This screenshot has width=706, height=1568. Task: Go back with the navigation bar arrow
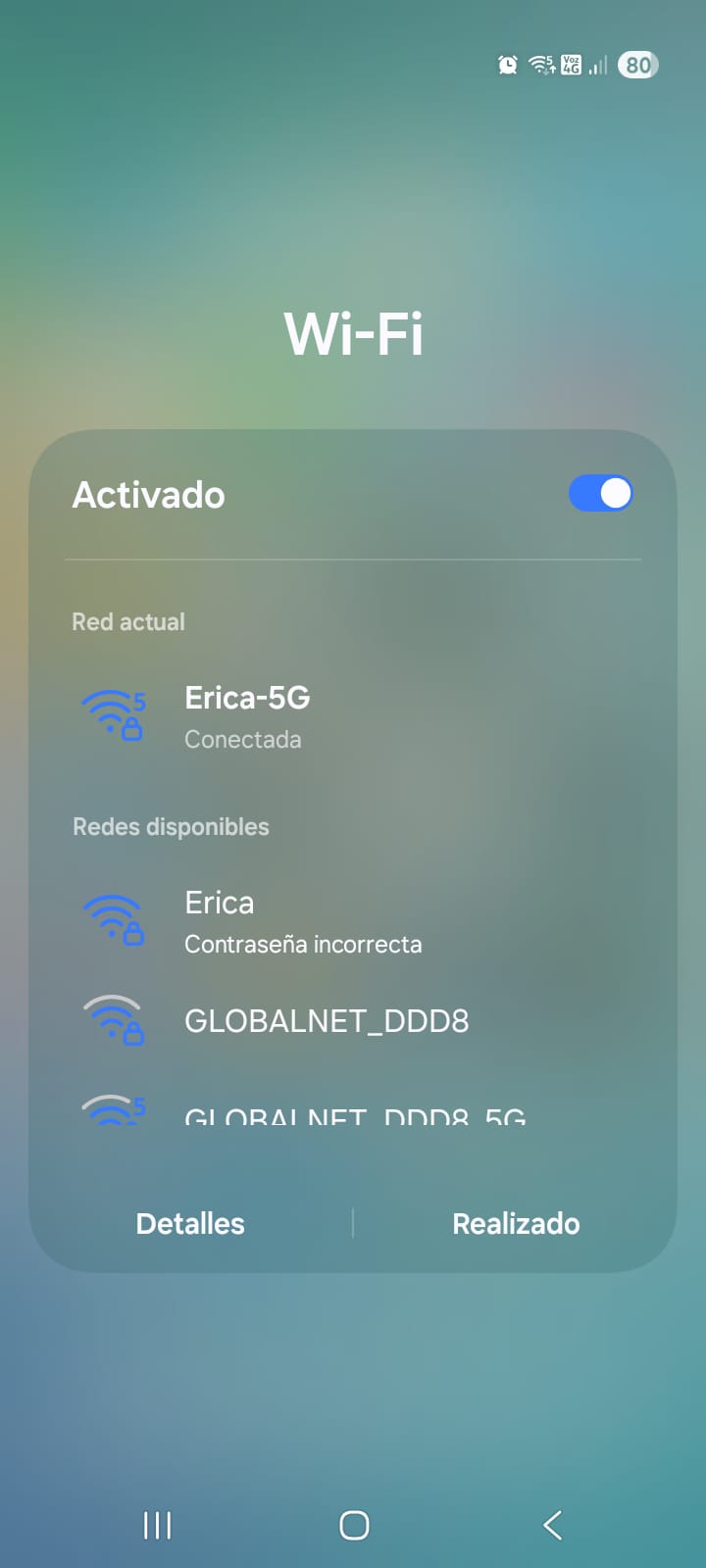click(x=553, y=1525)
